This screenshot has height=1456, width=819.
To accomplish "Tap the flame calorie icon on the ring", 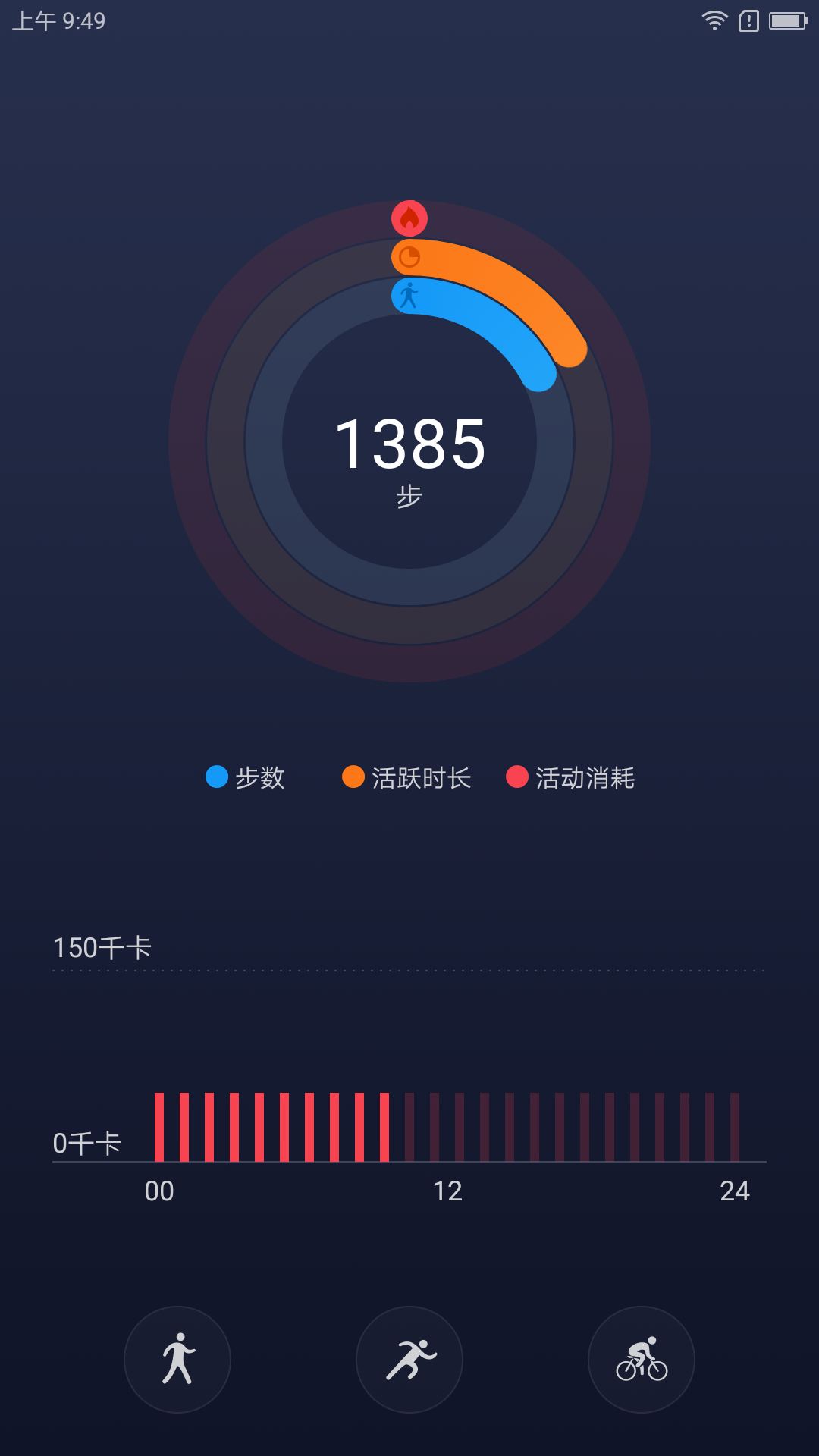I will coord(409,219).
